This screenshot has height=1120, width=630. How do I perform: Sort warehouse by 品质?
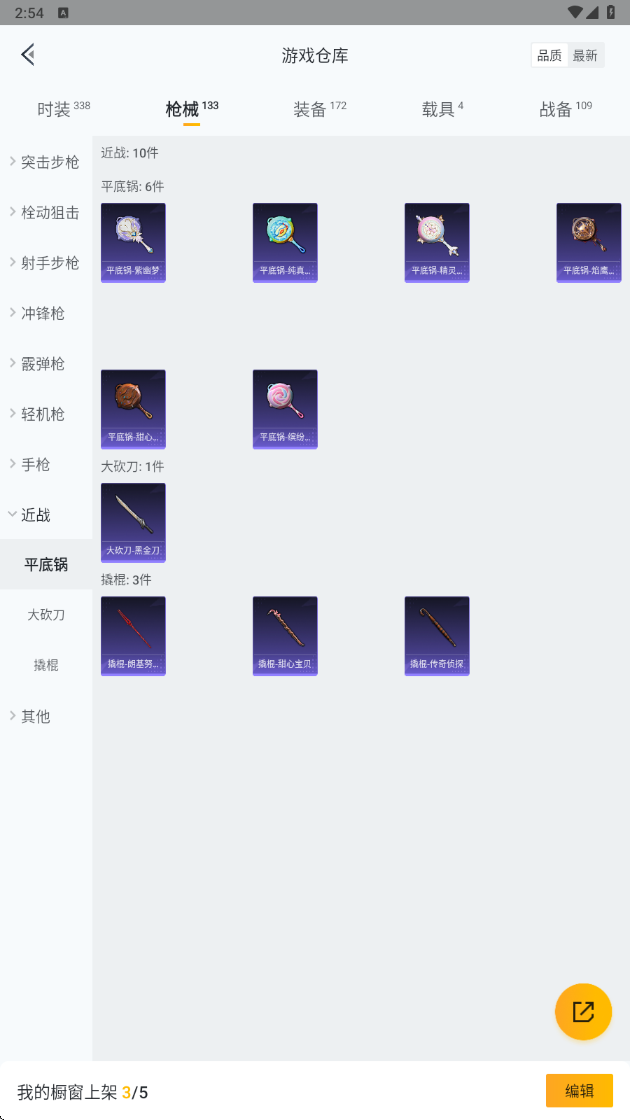(x=549, y=56)
